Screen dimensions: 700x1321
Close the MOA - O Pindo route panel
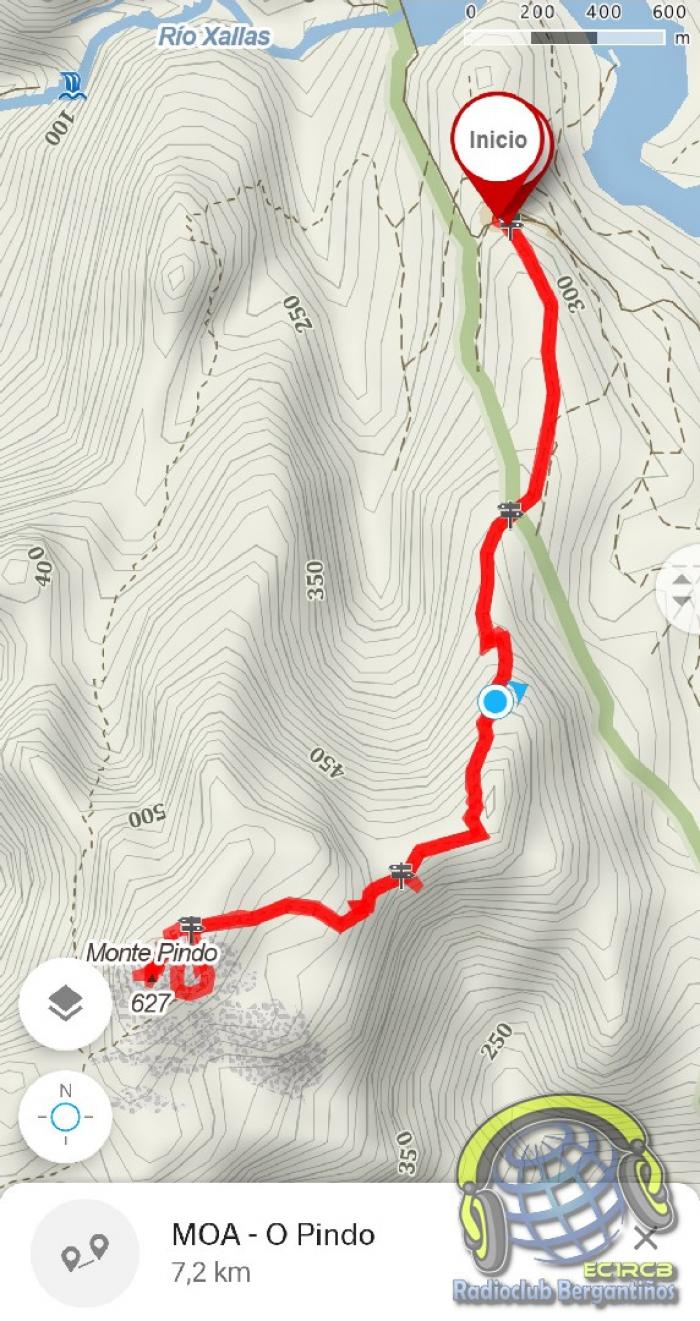(646, 1238)
